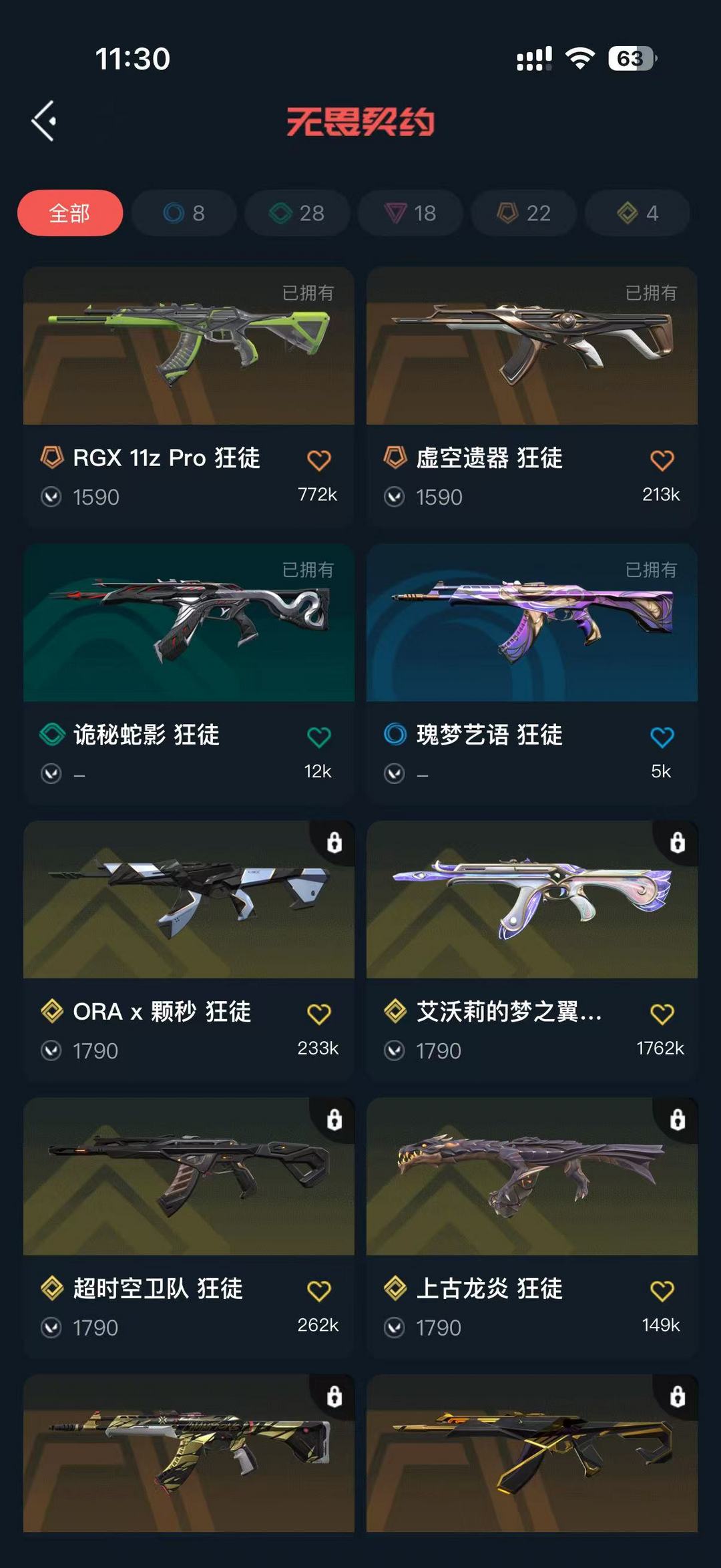
Task: Filter by the green tier showing 28
Action: [x=297, y=213]
